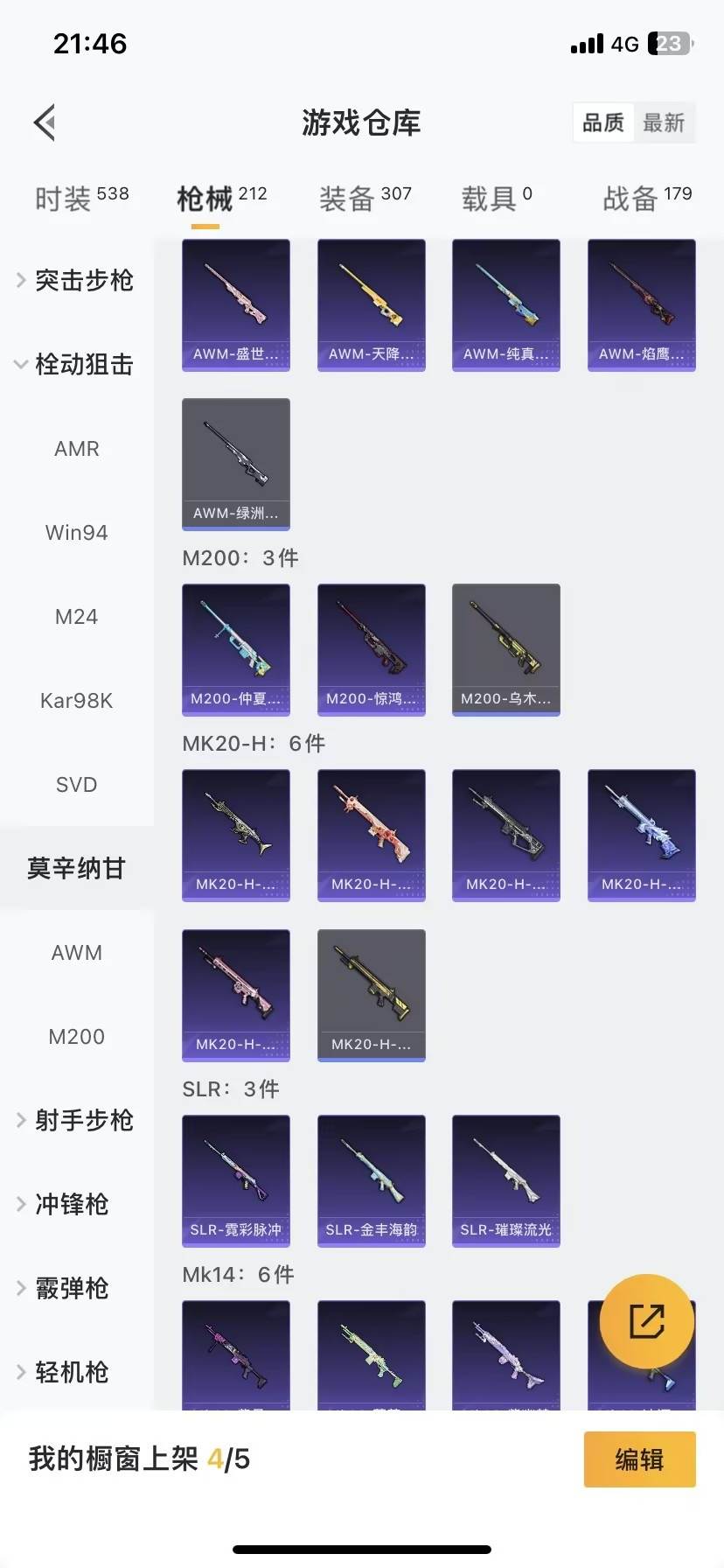
Task: Open the AWM-盛世 skin thumbnail
Action: coord(236,304)
